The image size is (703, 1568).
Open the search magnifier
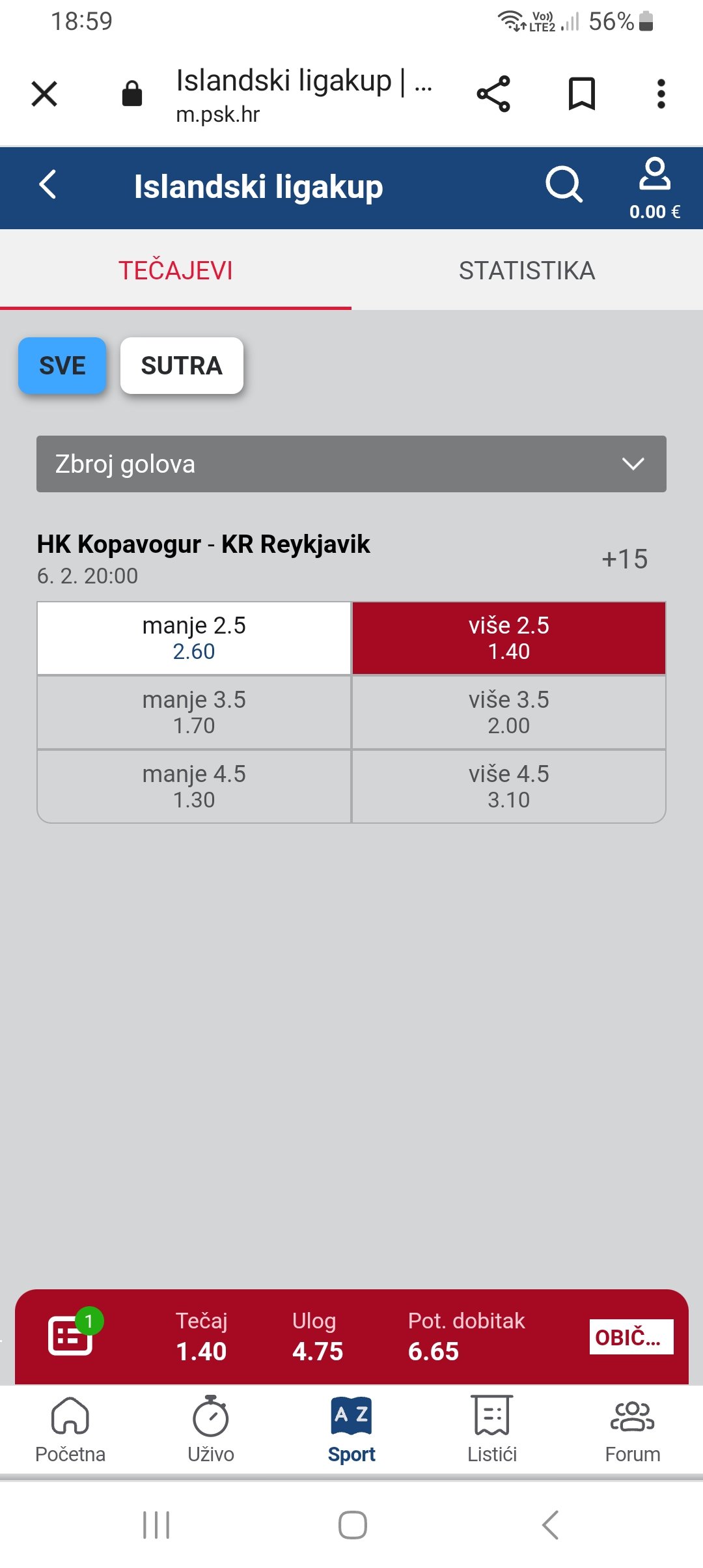pos(564,185)
